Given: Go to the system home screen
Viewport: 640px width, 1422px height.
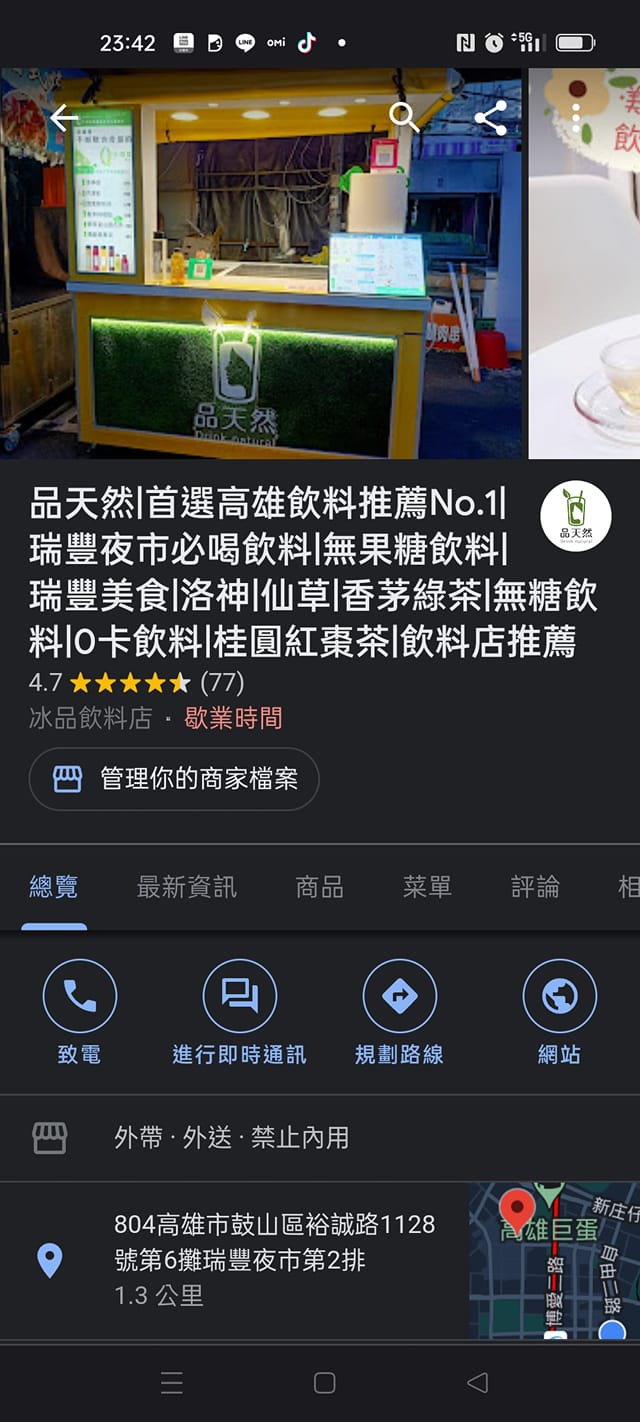Looking at the screenshot, I should click(x=324, y=1383).
